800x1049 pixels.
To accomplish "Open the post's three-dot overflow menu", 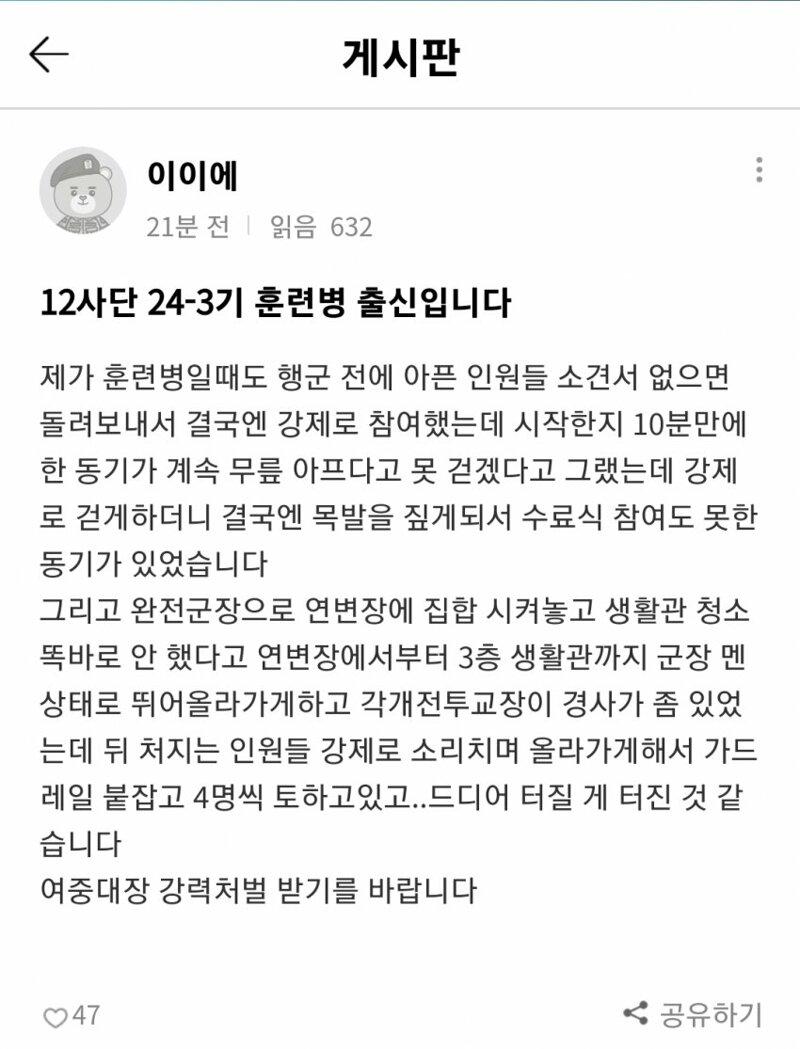I will click(x=760, y=170).
